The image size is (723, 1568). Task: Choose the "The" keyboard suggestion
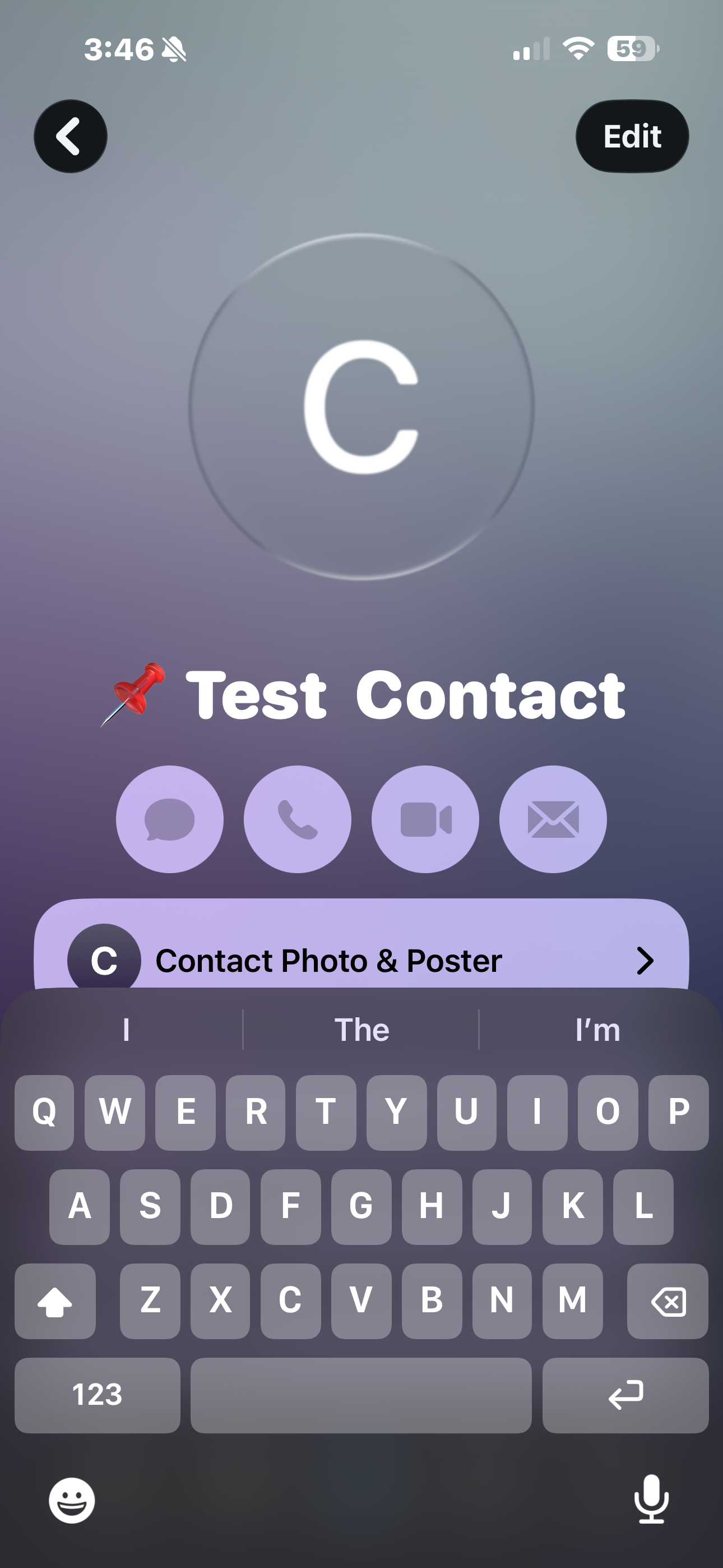coord(361,1030)
